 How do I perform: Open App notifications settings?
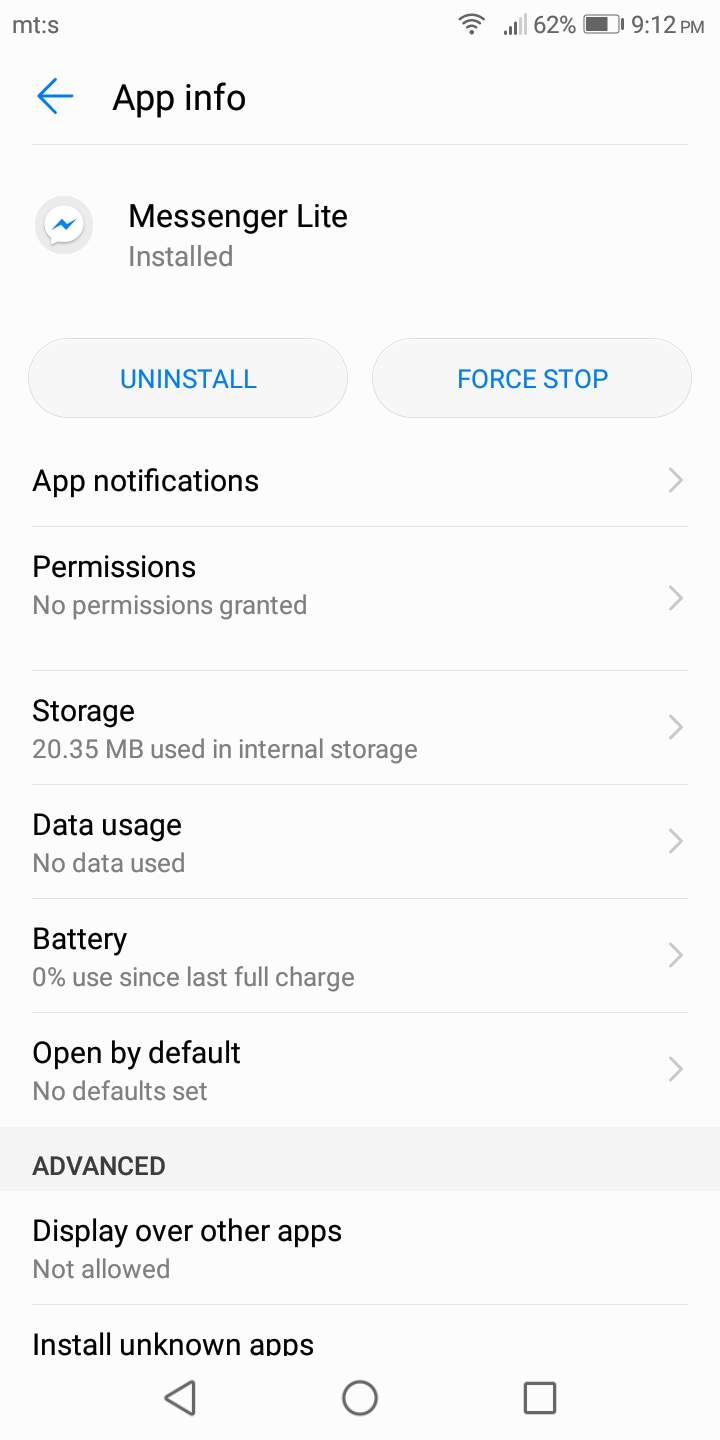(360, 481)
